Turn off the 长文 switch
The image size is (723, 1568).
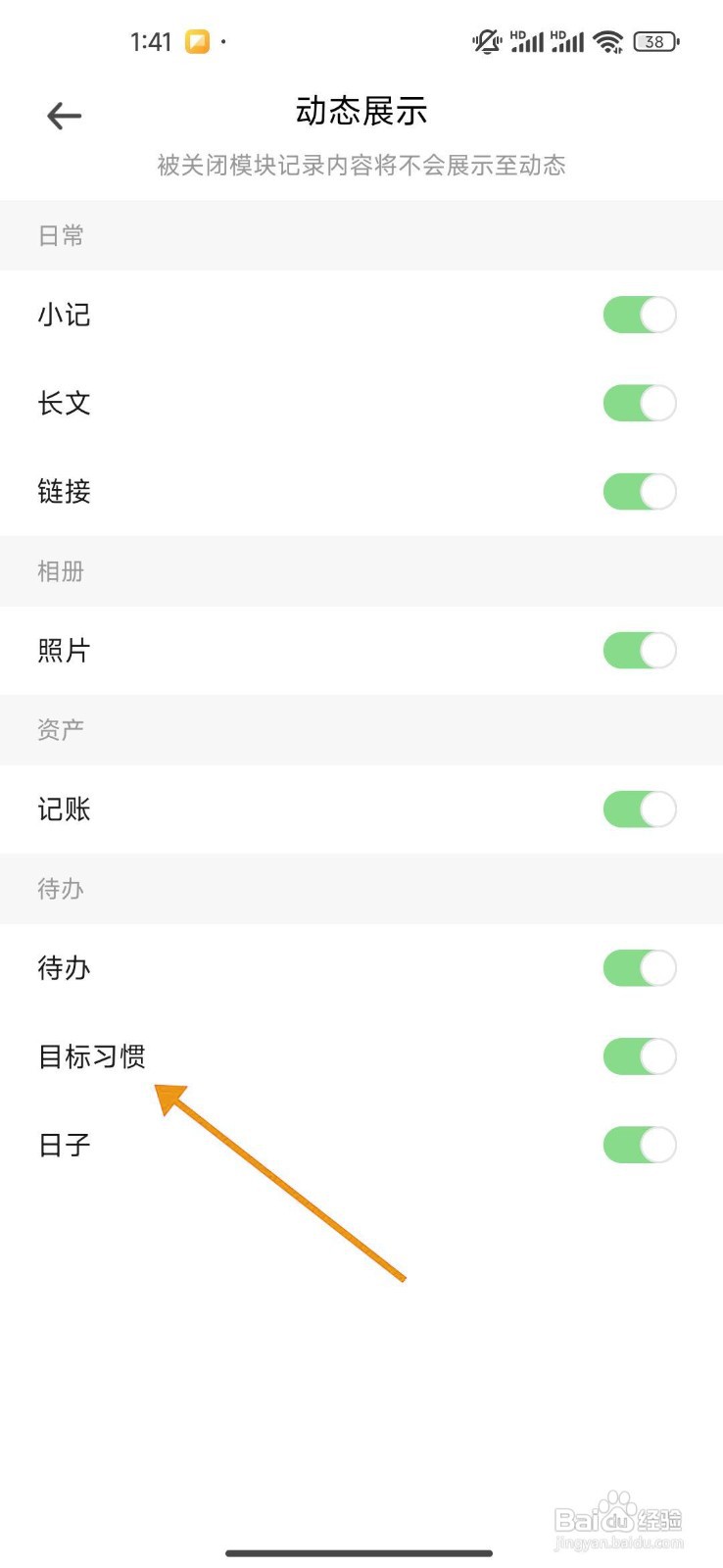(639, 403)
